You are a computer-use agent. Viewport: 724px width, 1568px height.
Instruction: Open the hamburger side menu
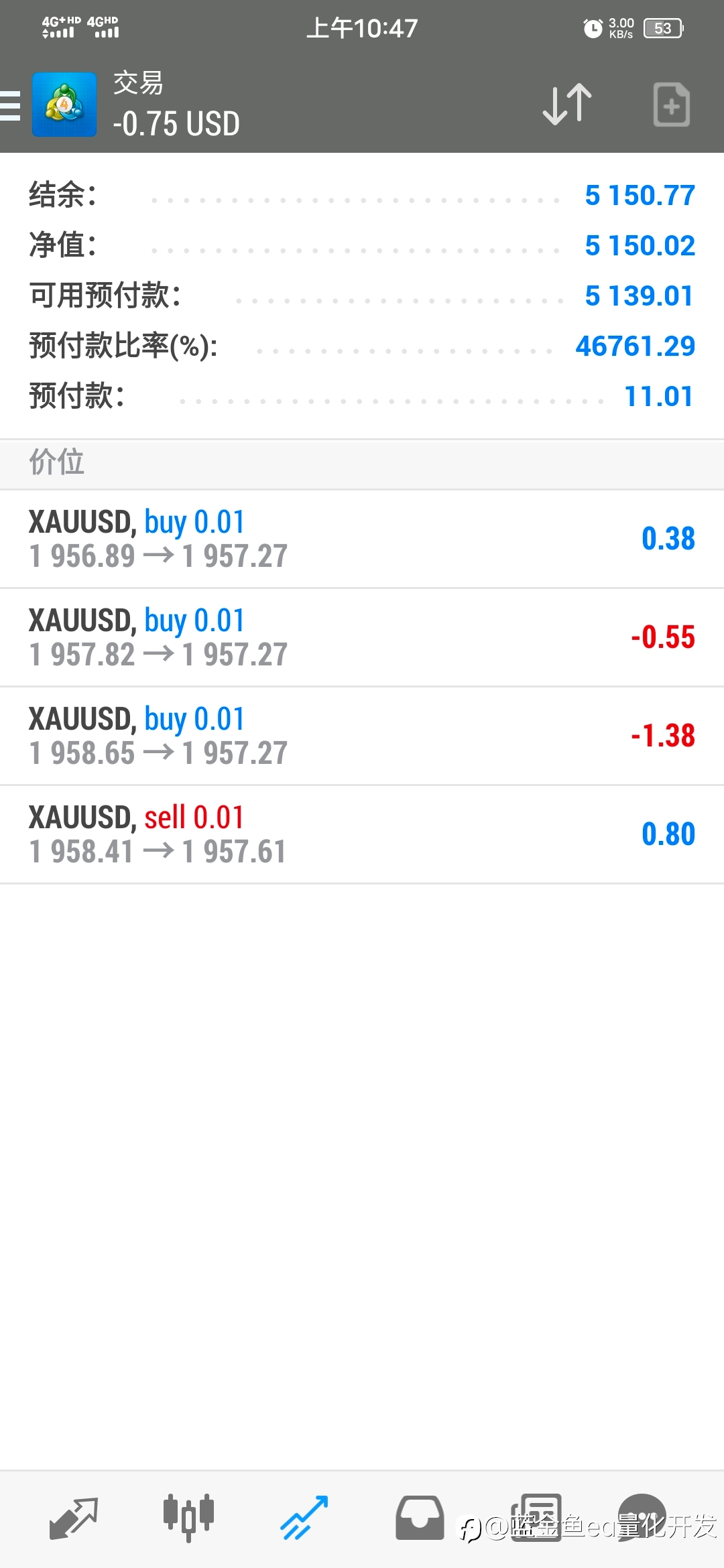[x=10, y=106]
